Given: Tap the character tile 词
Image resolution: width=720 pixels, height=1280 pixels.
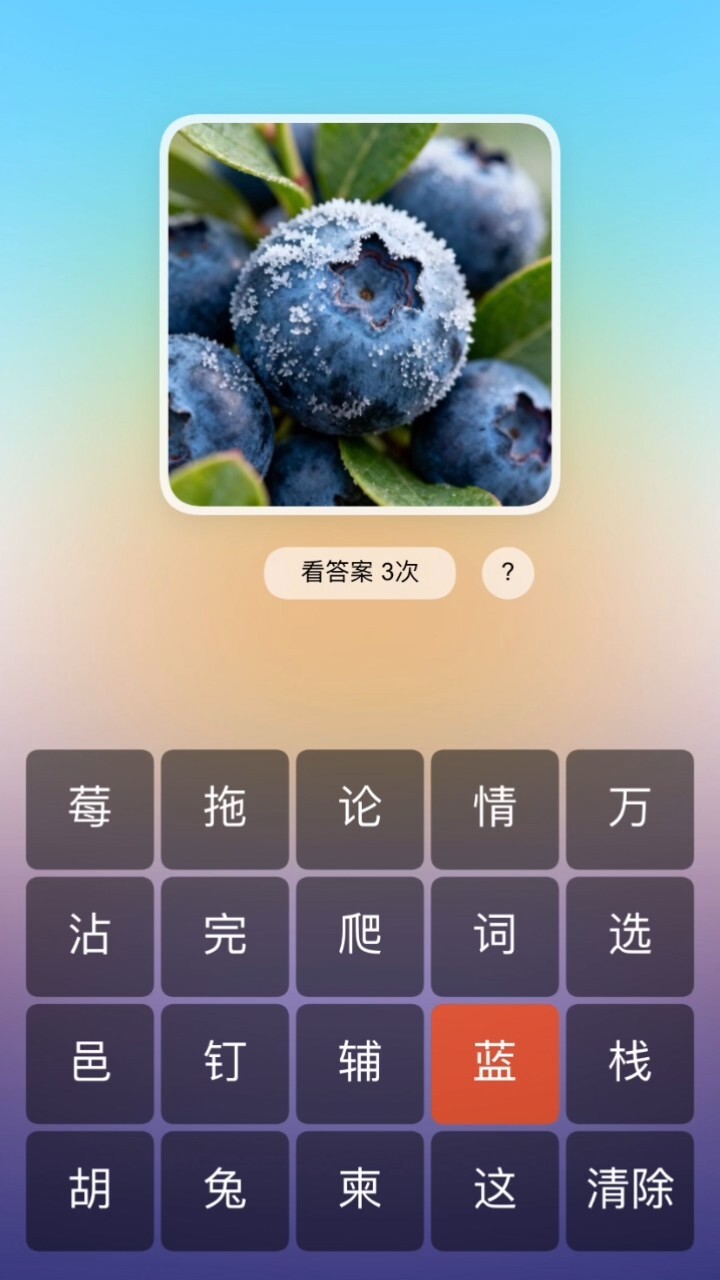Looking at the screenshot, I should click(495, 936).
